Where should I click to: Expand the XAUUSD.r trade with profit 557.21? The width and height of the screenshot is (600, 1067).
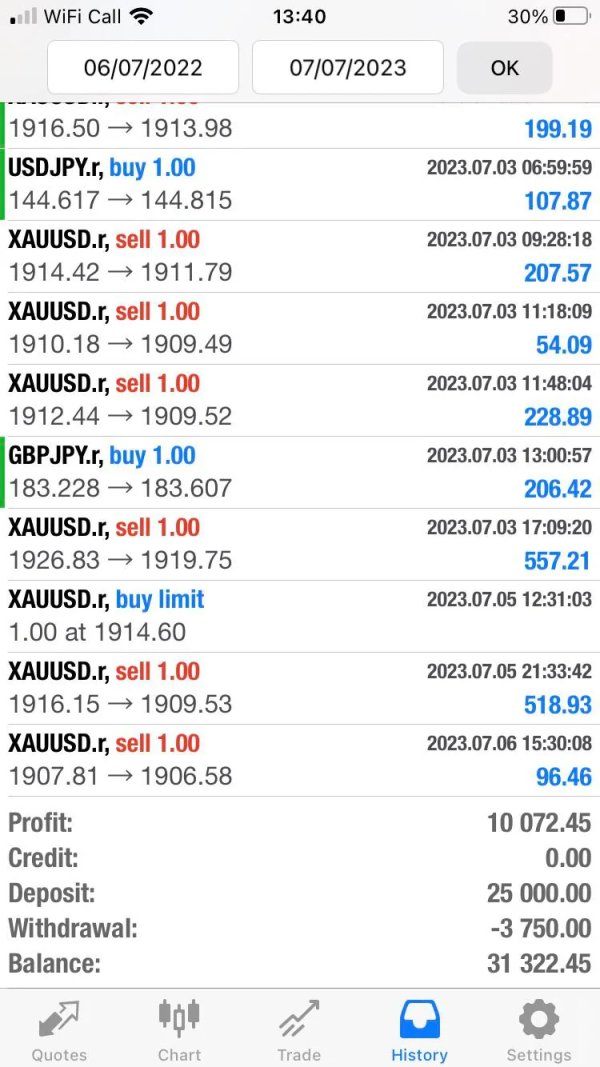[300, 544]
